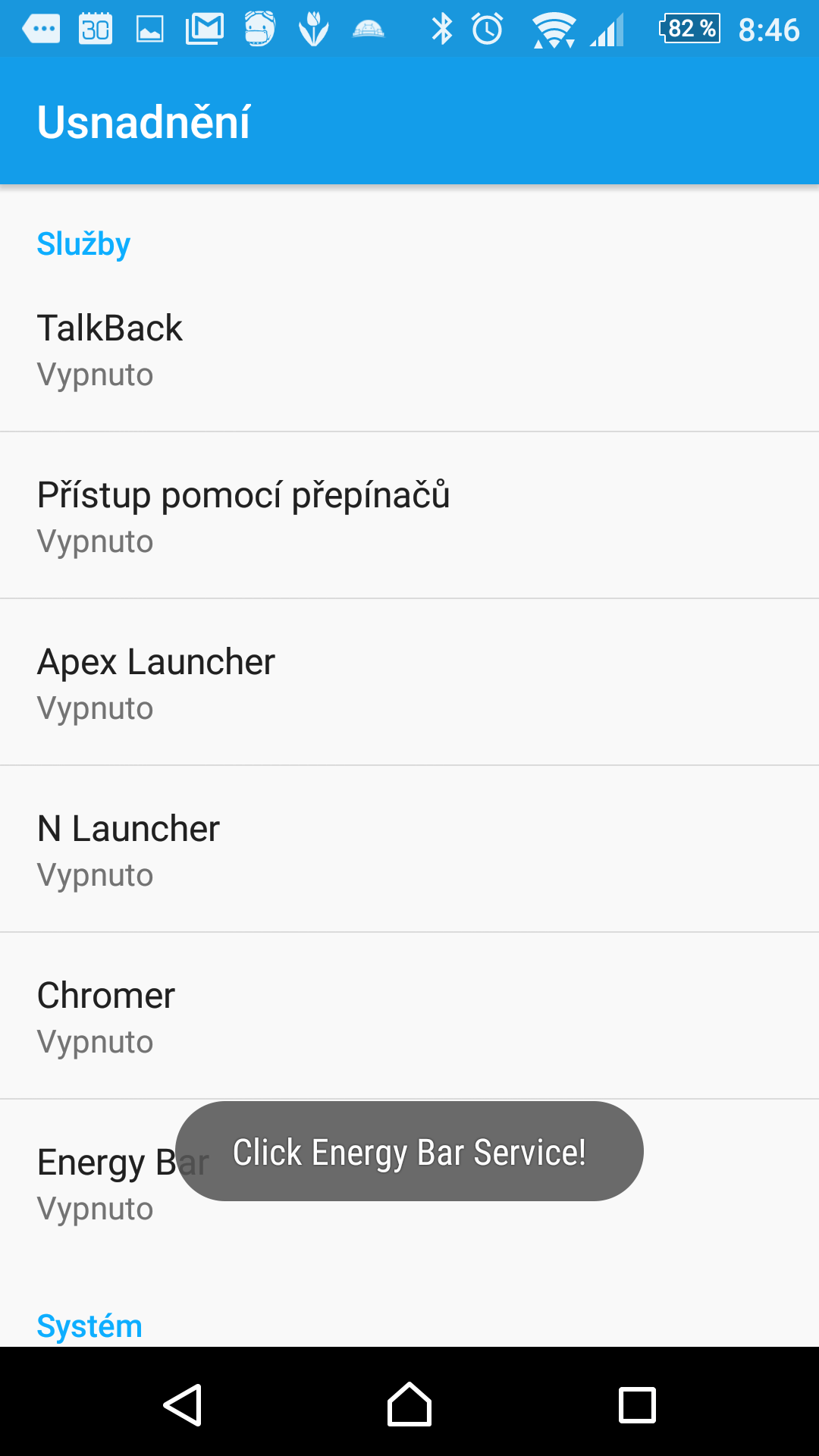This screenshot has width=819, height=1456.
Task: Open the N Launcher service row
Action: pos(409,849)
